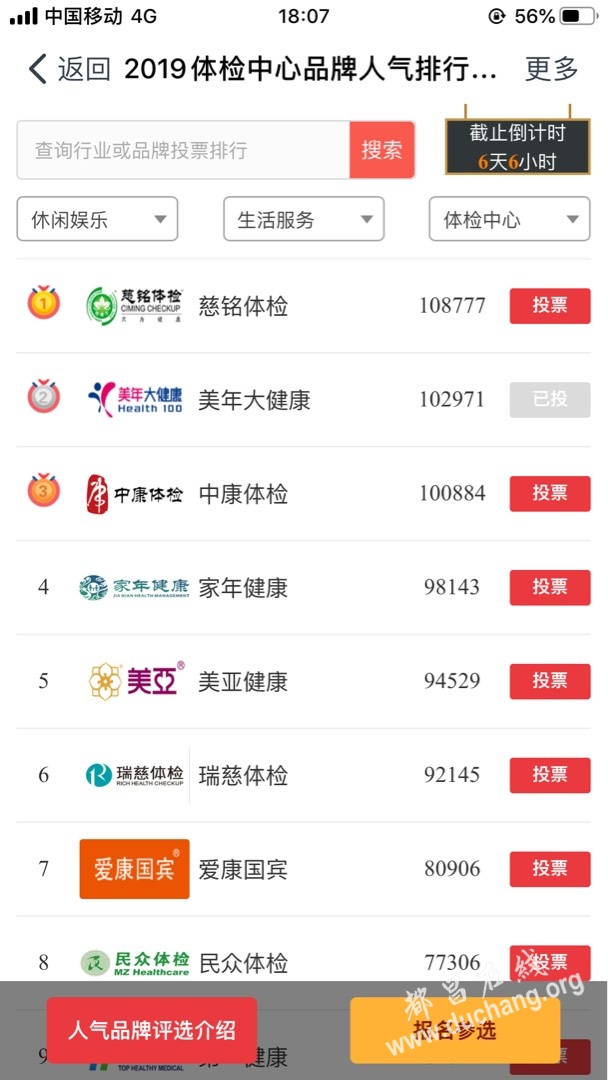Open the 更多 menu

click(552, 69)
